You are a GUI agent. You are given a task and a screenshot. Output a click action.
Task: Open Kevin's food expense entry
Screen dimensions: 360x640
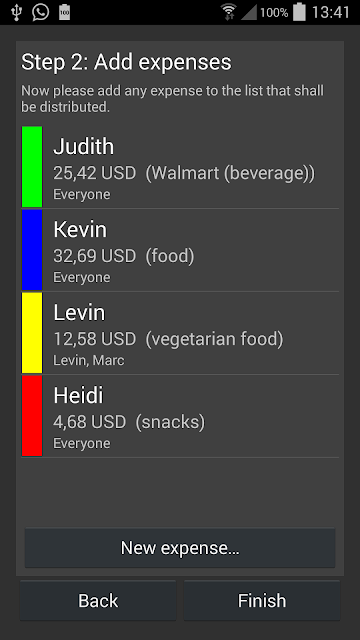tap(180, 250)
